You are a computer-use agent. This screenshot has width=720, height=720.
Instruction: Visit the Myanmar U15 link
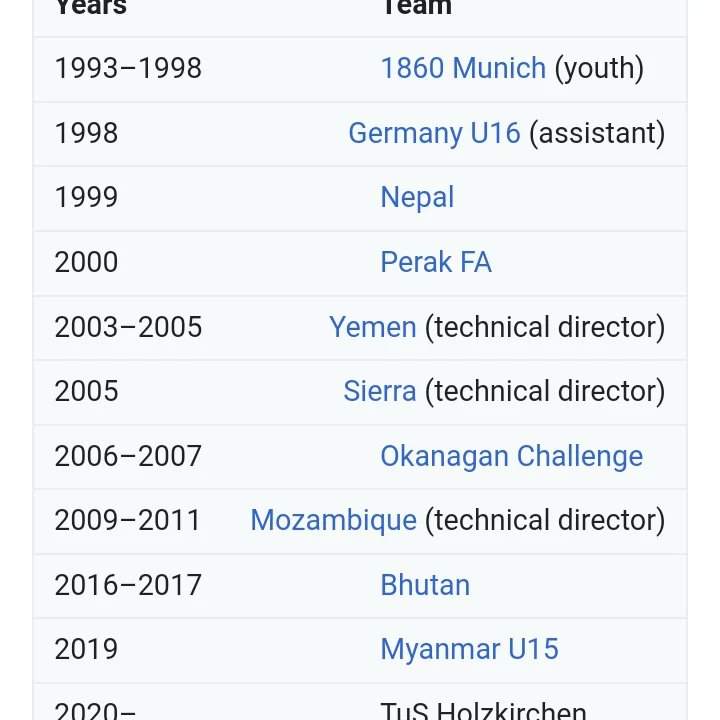469,649
